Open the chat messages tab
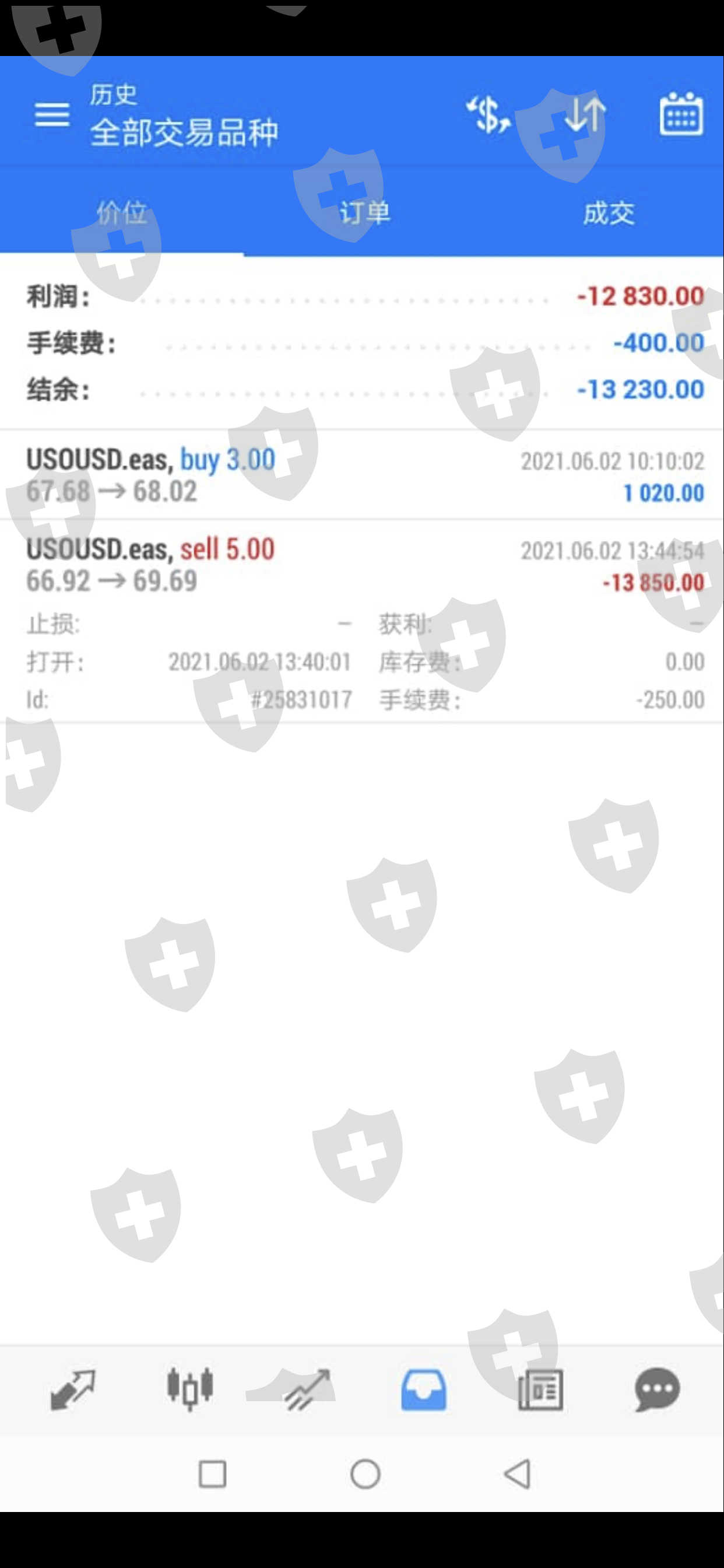 [658, 1390]
